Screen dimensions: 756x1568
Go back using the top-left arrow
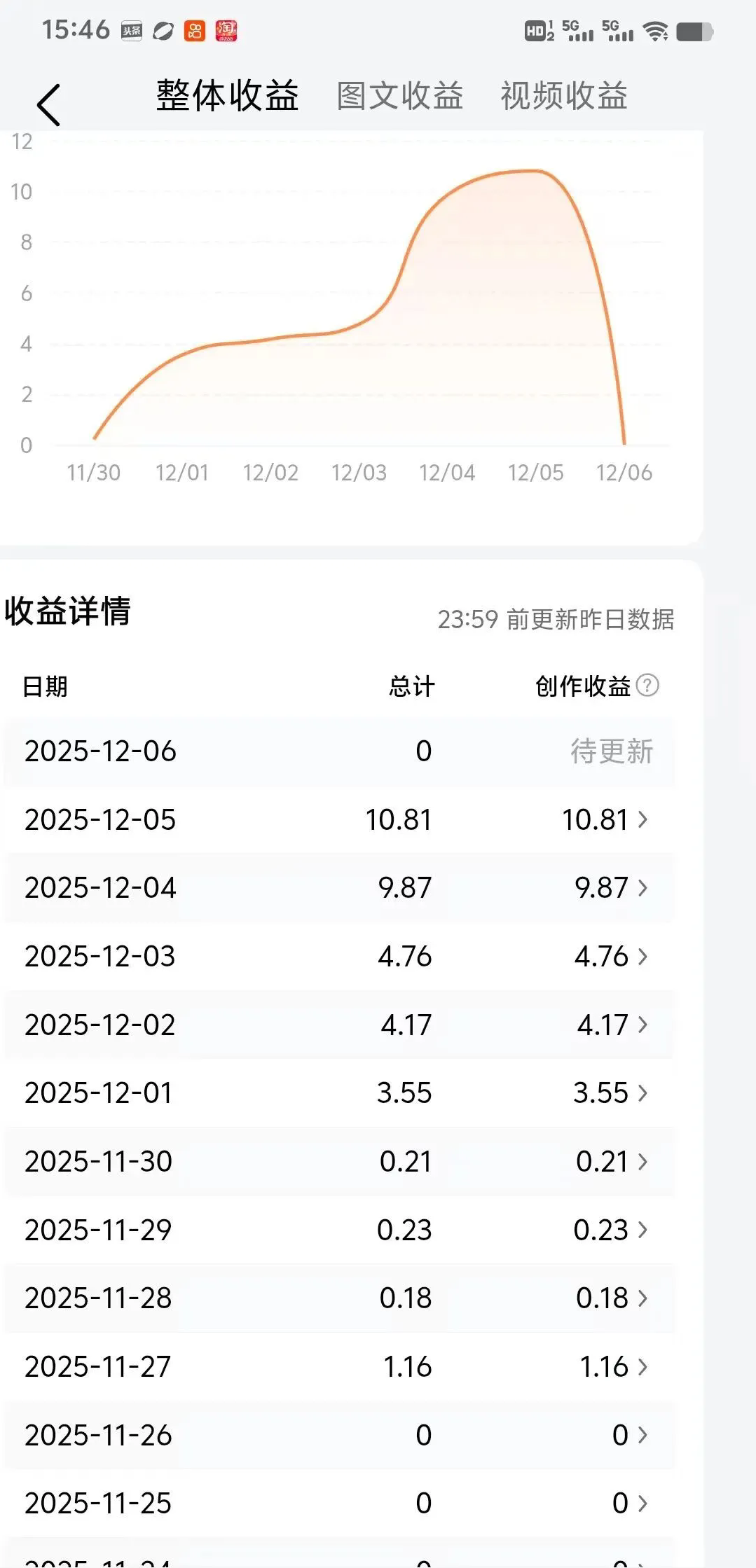[48, 104]
